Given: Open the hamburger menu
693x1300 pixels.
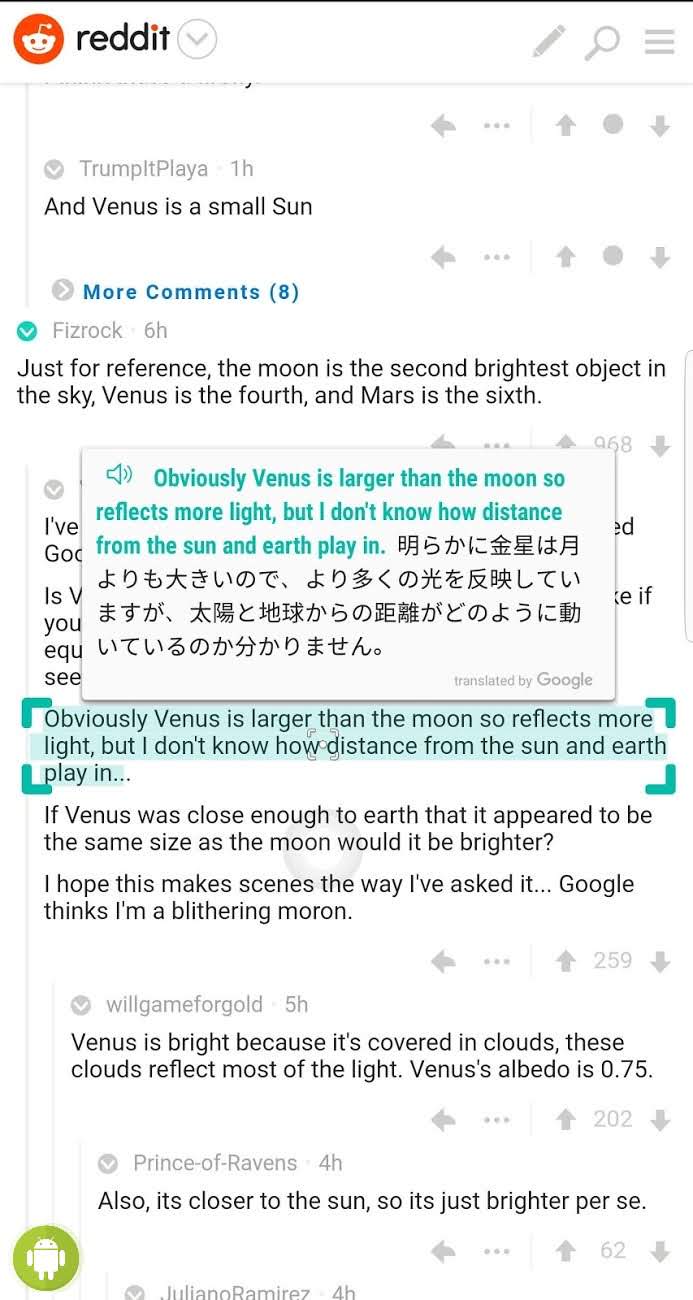Looking at the screenshot, I should (x=659, y=41).
